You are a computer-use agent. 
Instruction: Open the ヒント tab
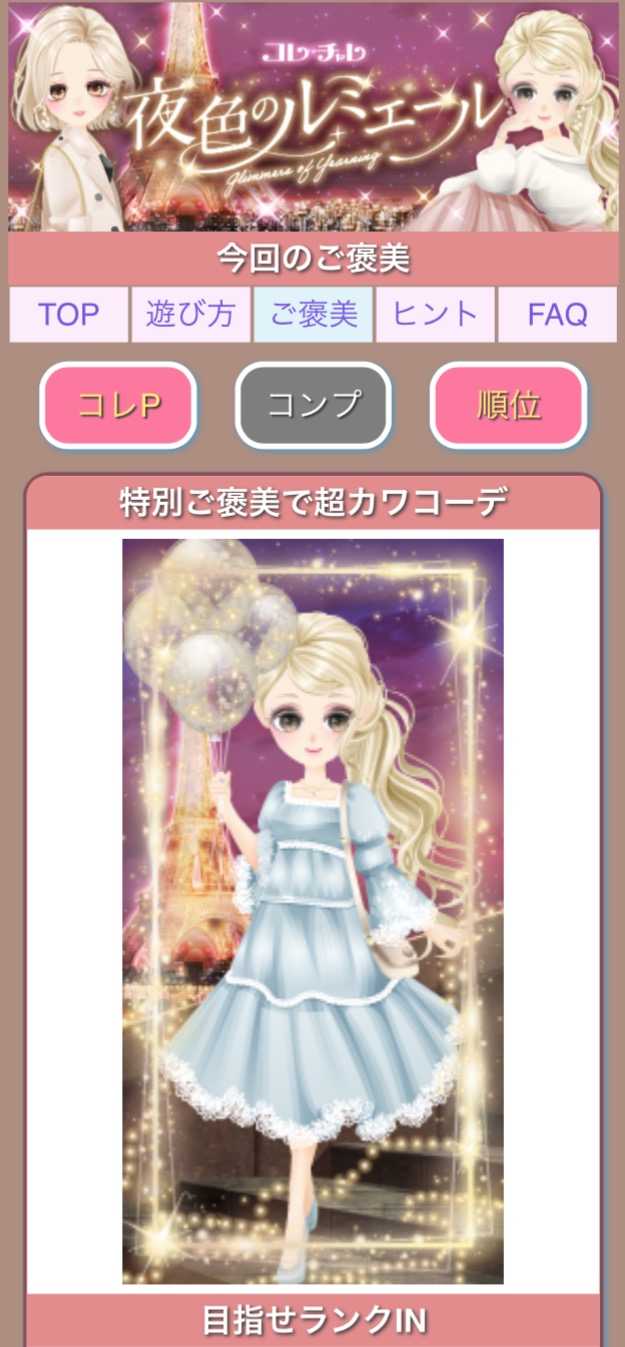point(435,315)
